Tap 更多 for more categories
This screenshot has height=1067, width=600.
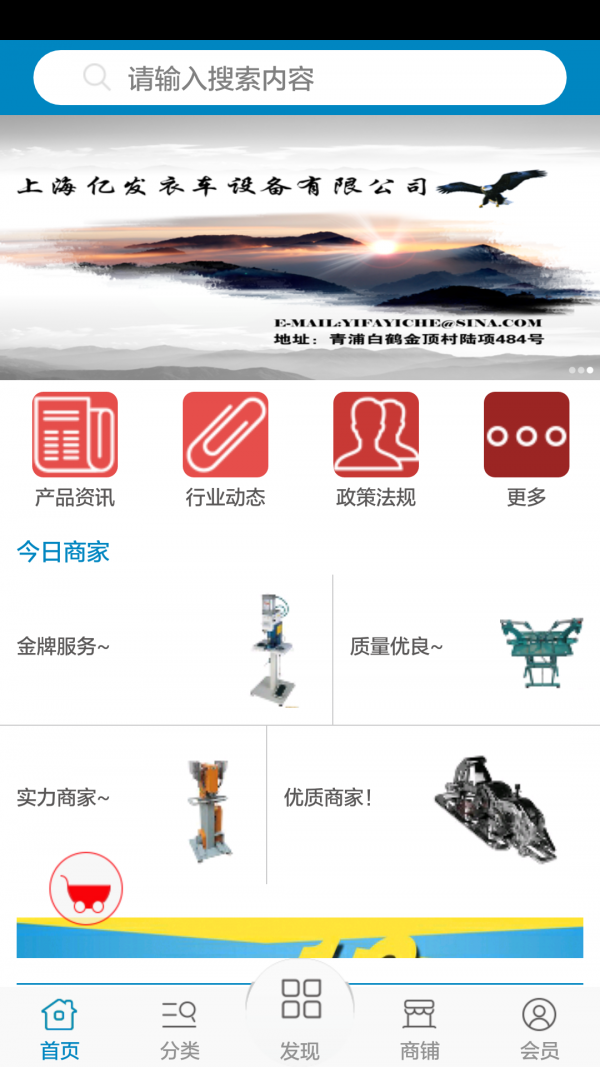click(x=526, y=449)
